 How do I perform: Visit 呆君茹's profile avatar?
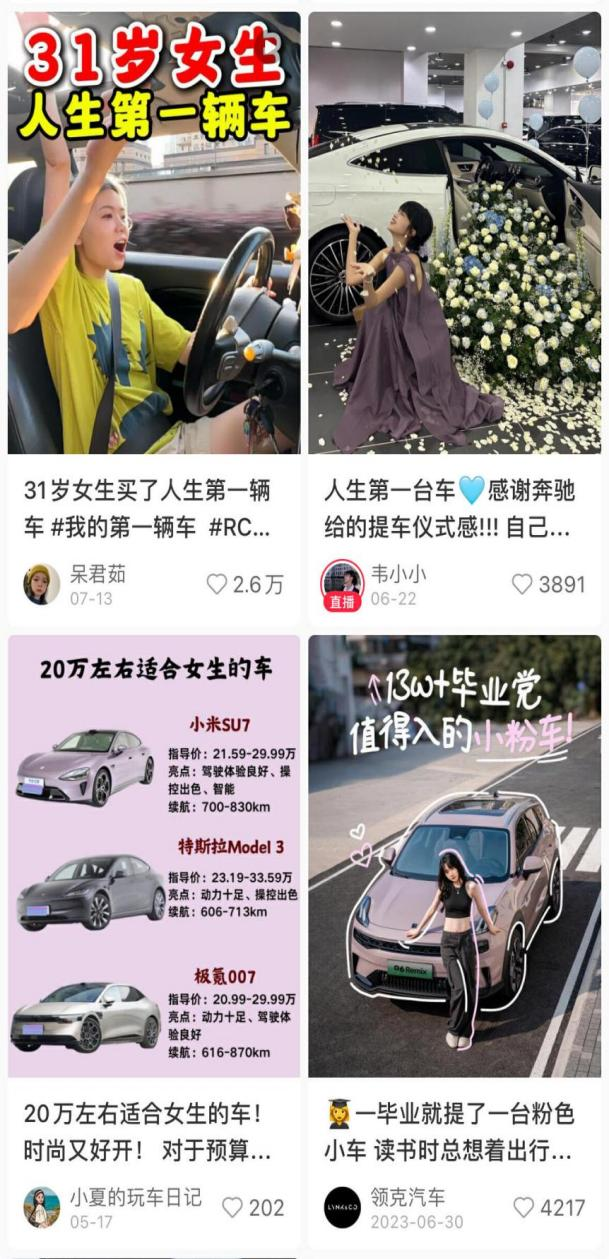[x=42, y=584]
